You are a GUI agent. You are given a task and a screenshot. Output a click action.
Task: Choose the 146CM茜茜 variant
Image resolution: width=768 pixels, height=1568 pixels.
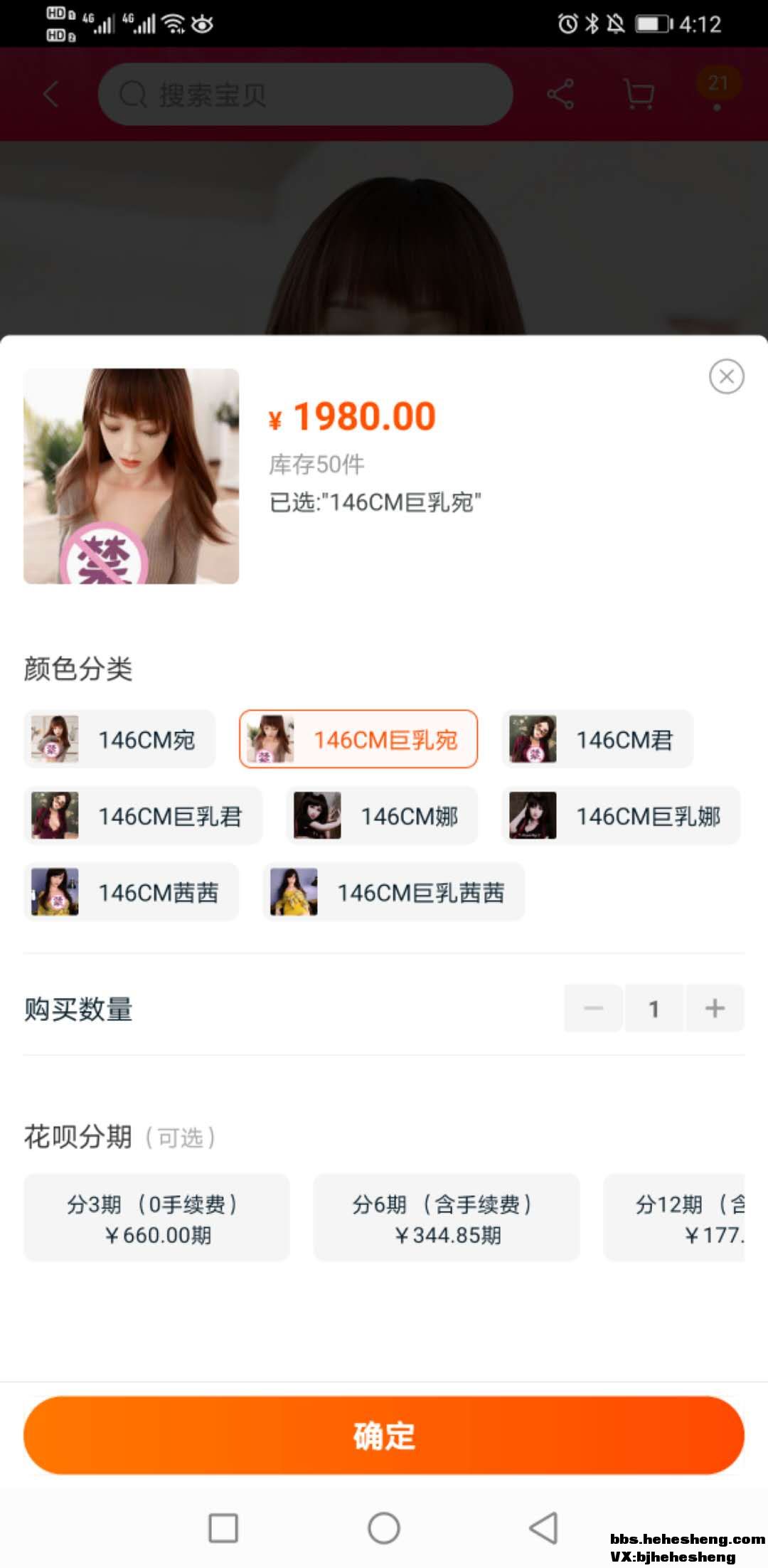[x=132, y=891]
